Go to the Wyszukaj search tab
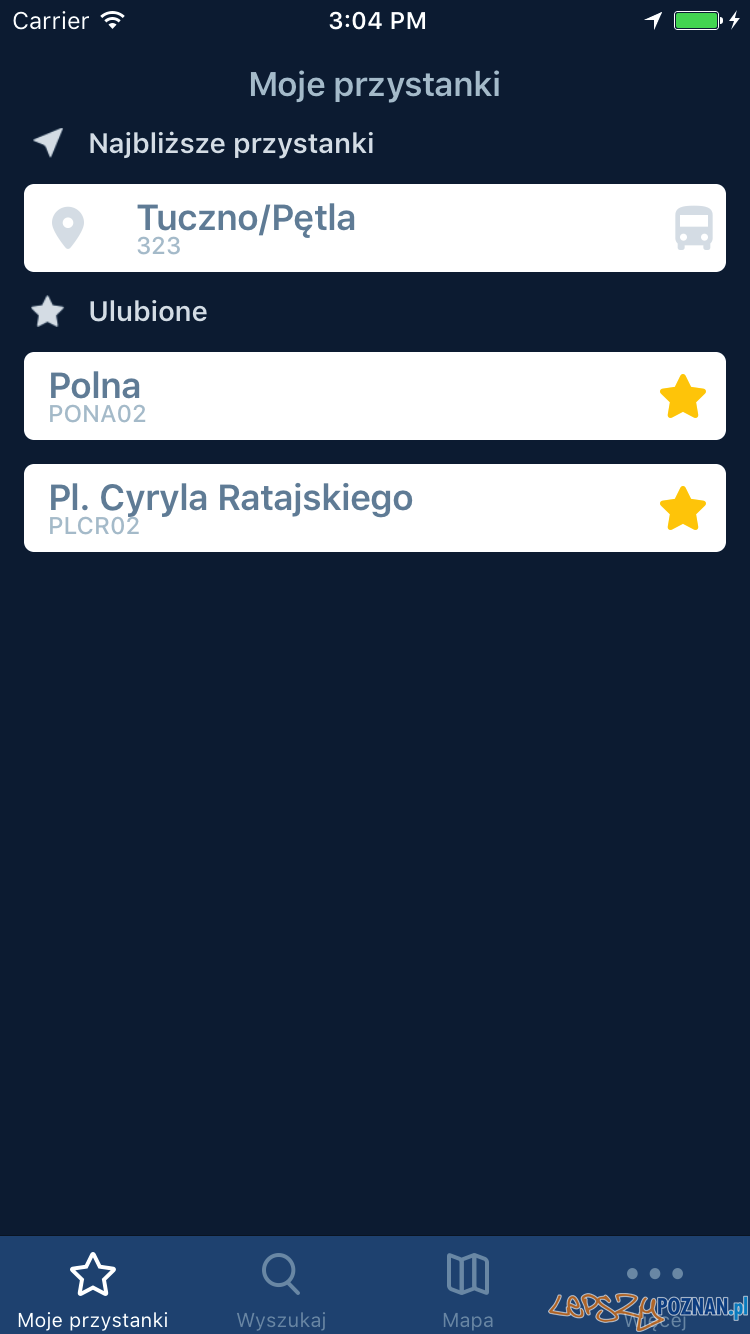The width and height of the screenshot is (750, 1334). coord(281,1287)
